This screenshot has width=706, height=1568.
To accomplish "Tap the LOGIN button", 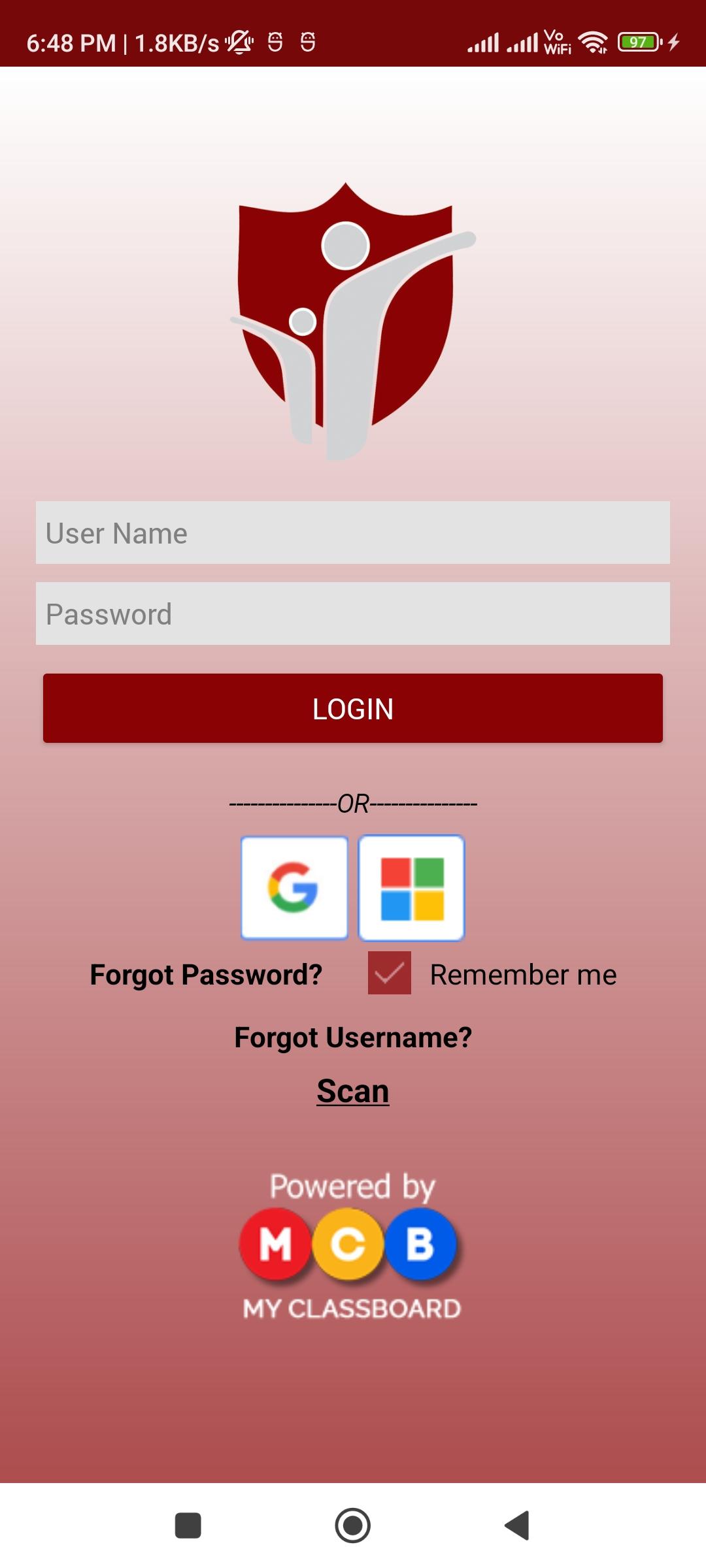I will click(x=353, y=708).
